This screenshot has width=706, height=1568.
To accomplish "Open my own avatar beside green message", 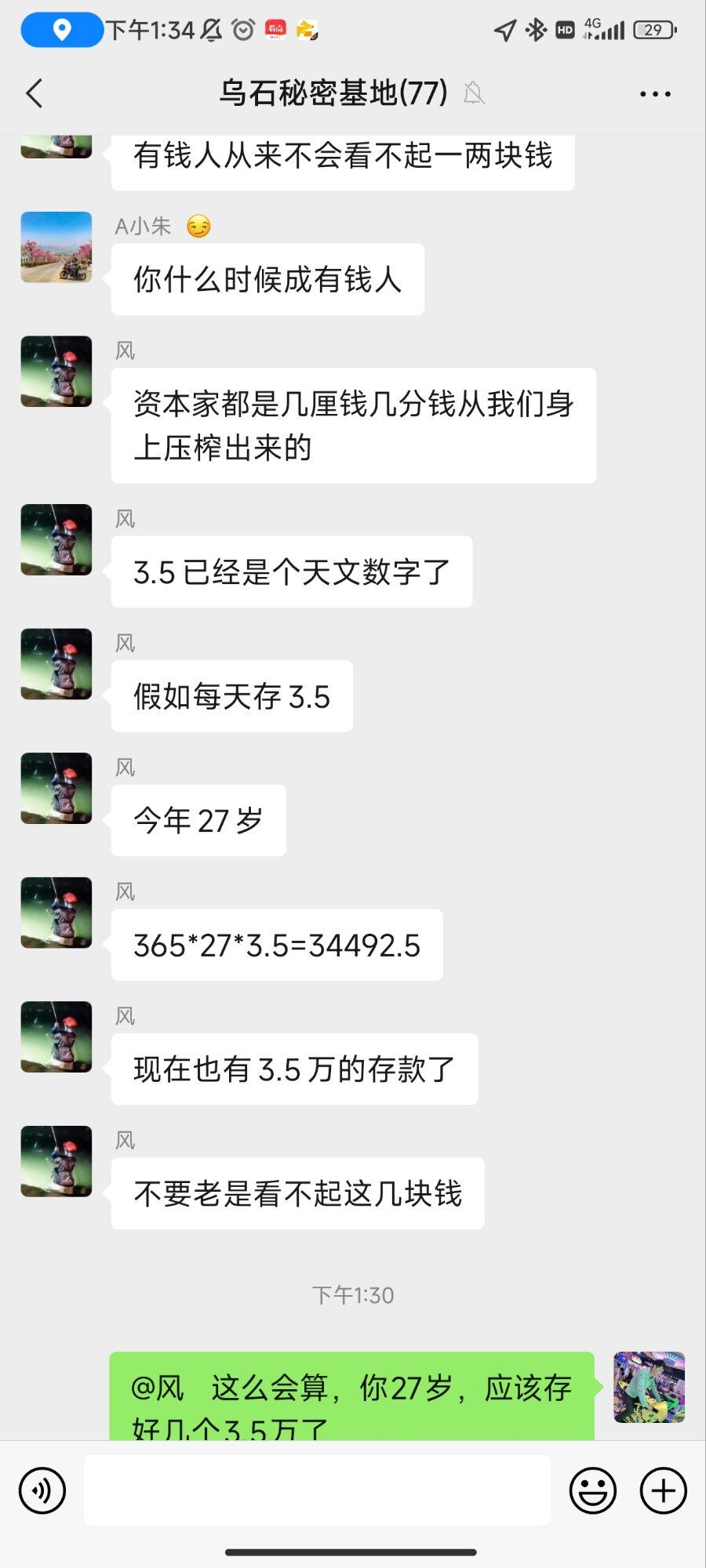I will [649, 1387].
